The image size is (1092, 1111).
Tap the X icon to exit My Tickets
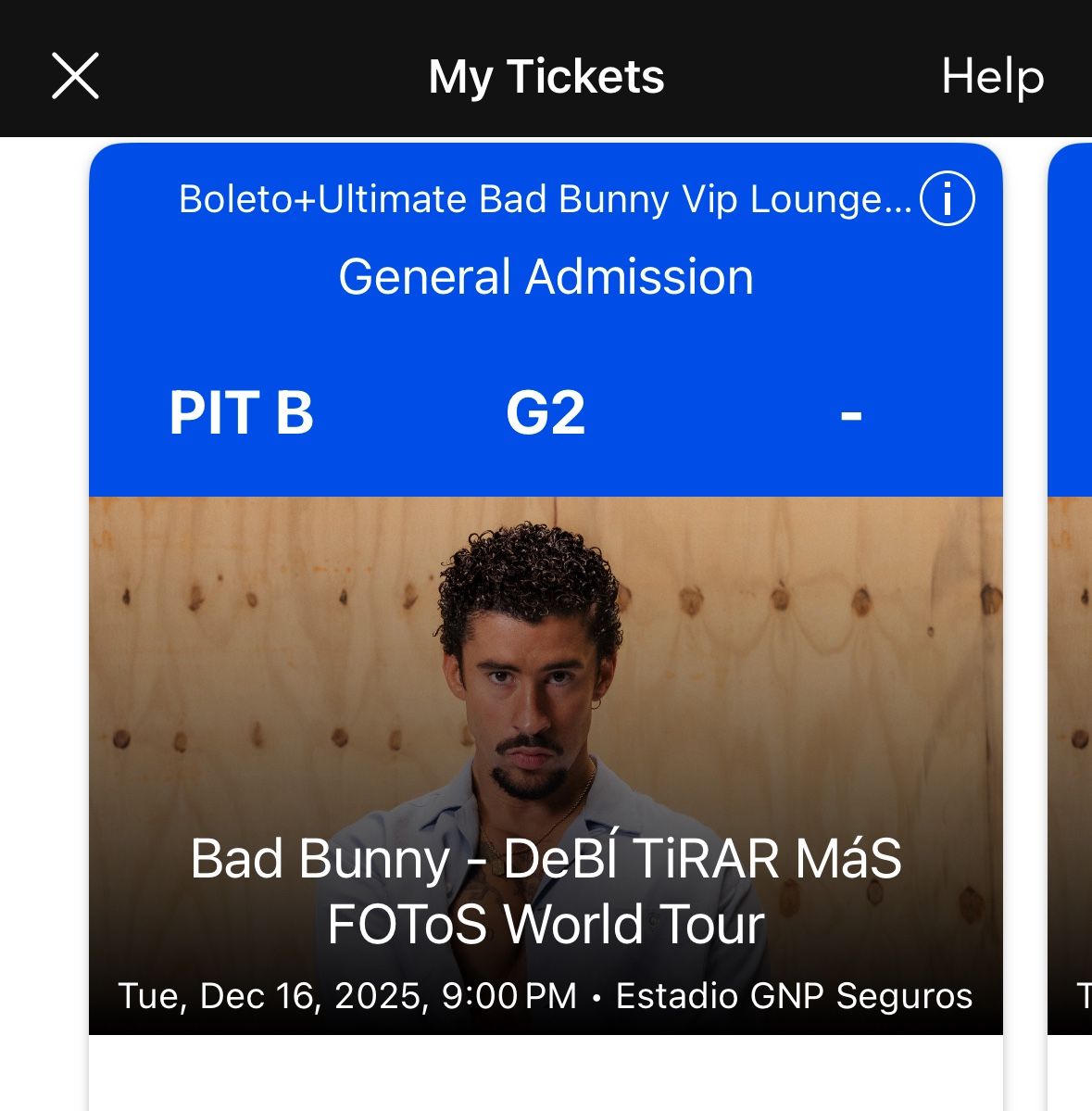pyautogui.click(x=74, y=76)
